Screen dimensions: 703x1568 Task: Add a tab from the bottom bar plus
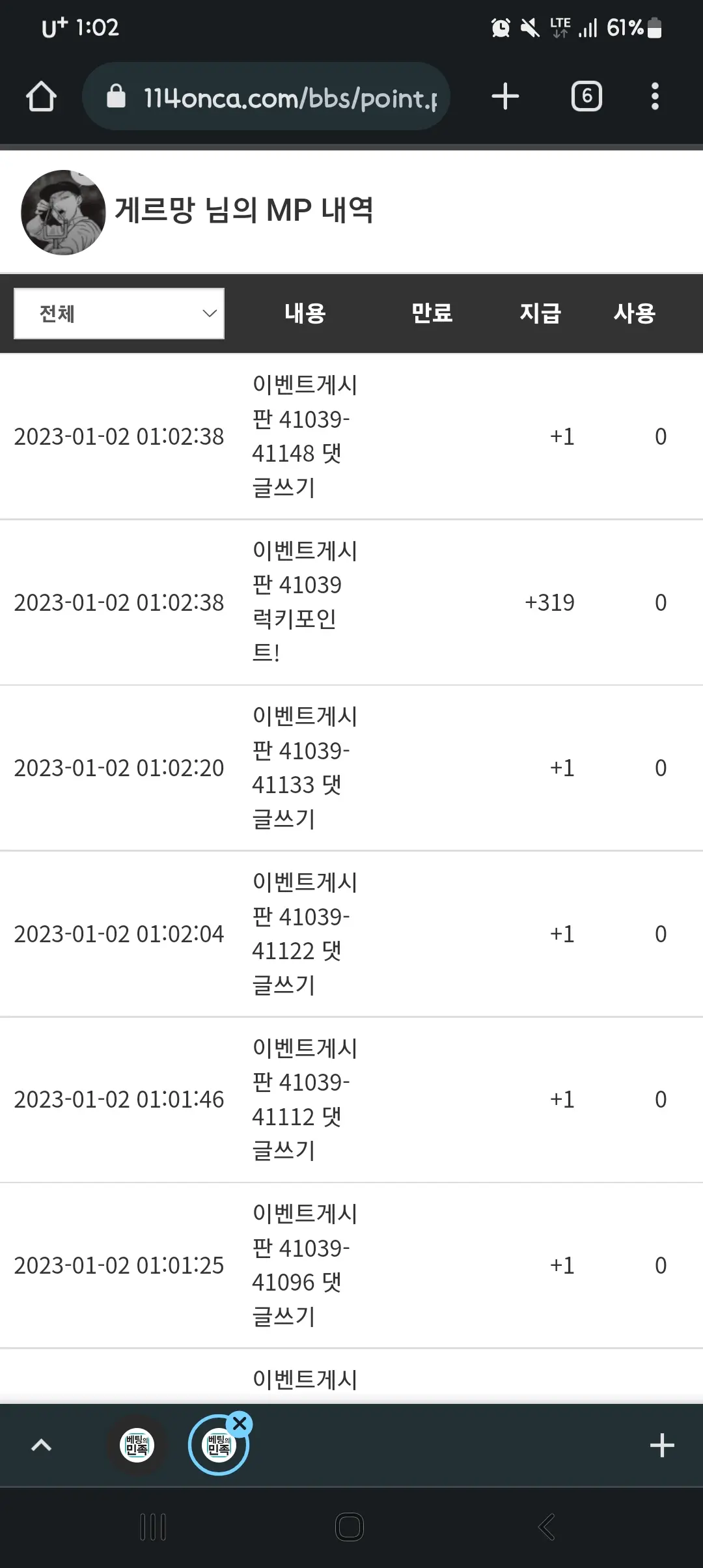tap(661, 1446)
